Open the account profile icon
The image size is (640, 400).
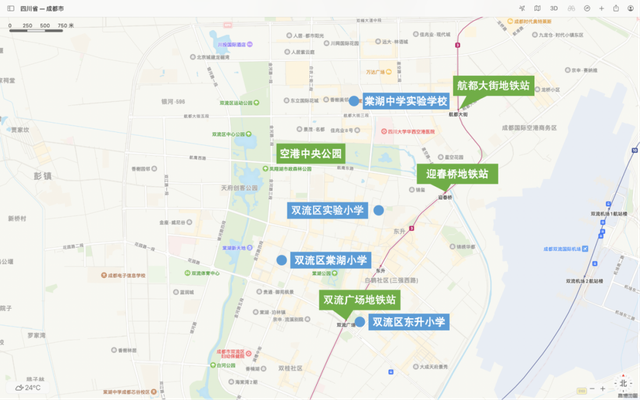[630, 8]
